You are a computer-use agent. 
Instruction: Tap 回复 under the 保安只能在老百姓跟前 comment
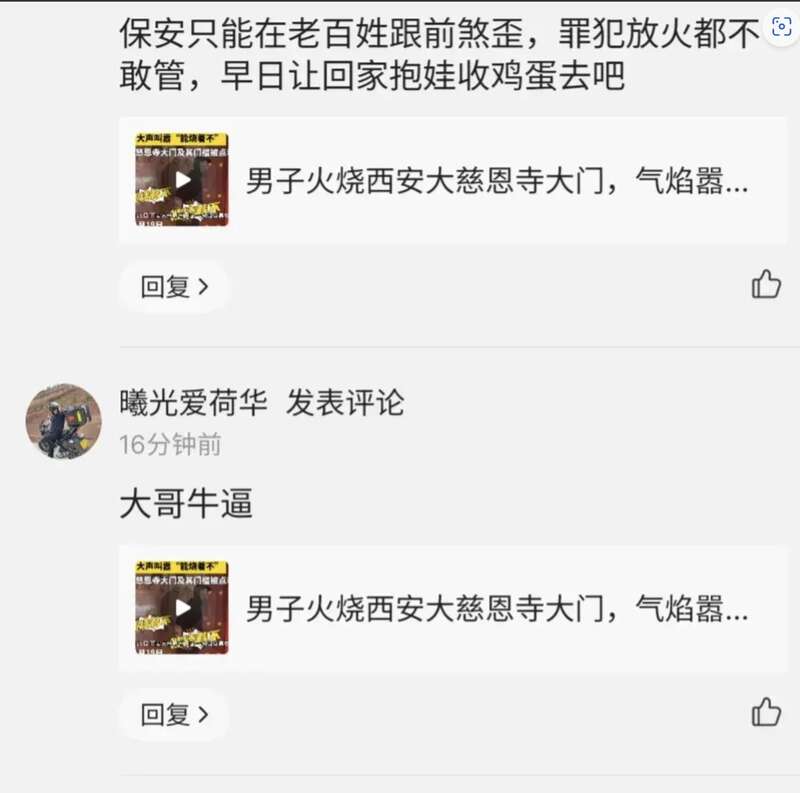(x=174, y=287)
